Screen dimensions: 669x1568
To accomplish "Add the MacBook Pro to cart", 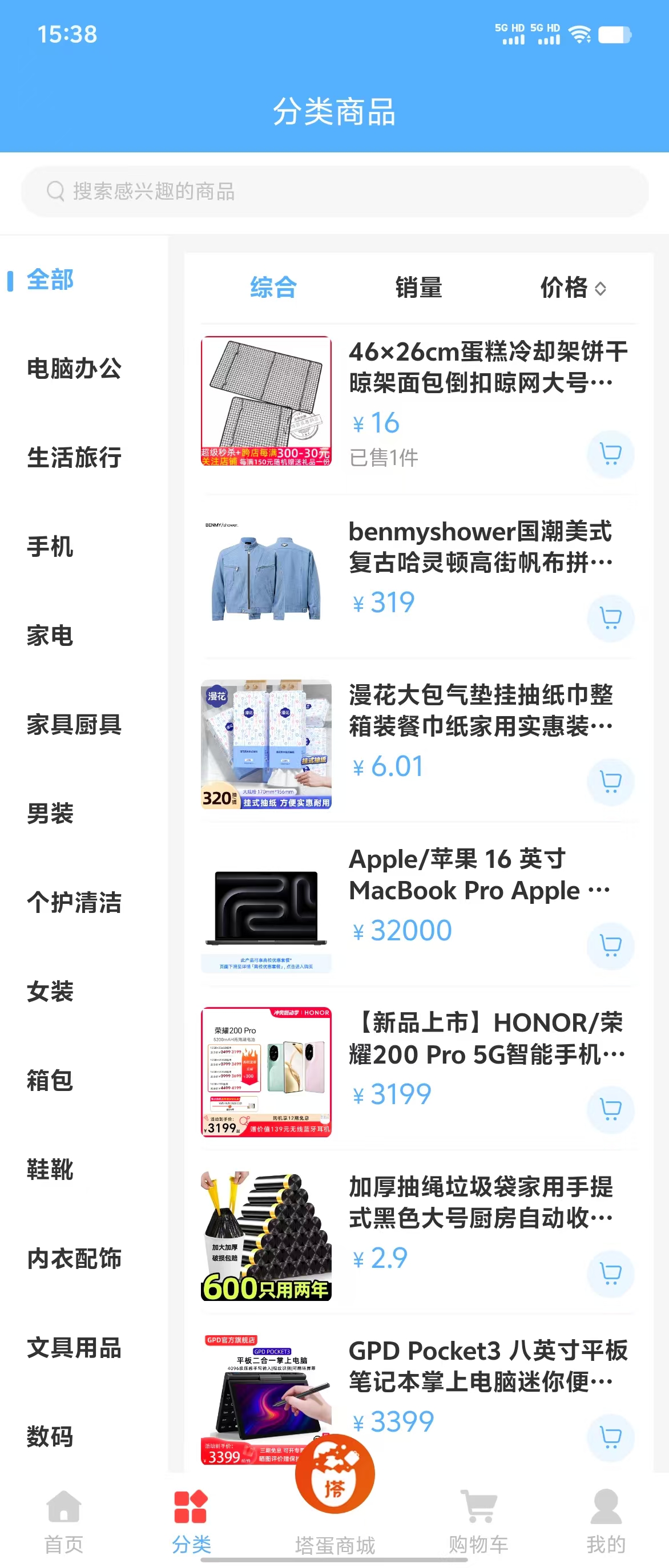I will coord(611,946).
